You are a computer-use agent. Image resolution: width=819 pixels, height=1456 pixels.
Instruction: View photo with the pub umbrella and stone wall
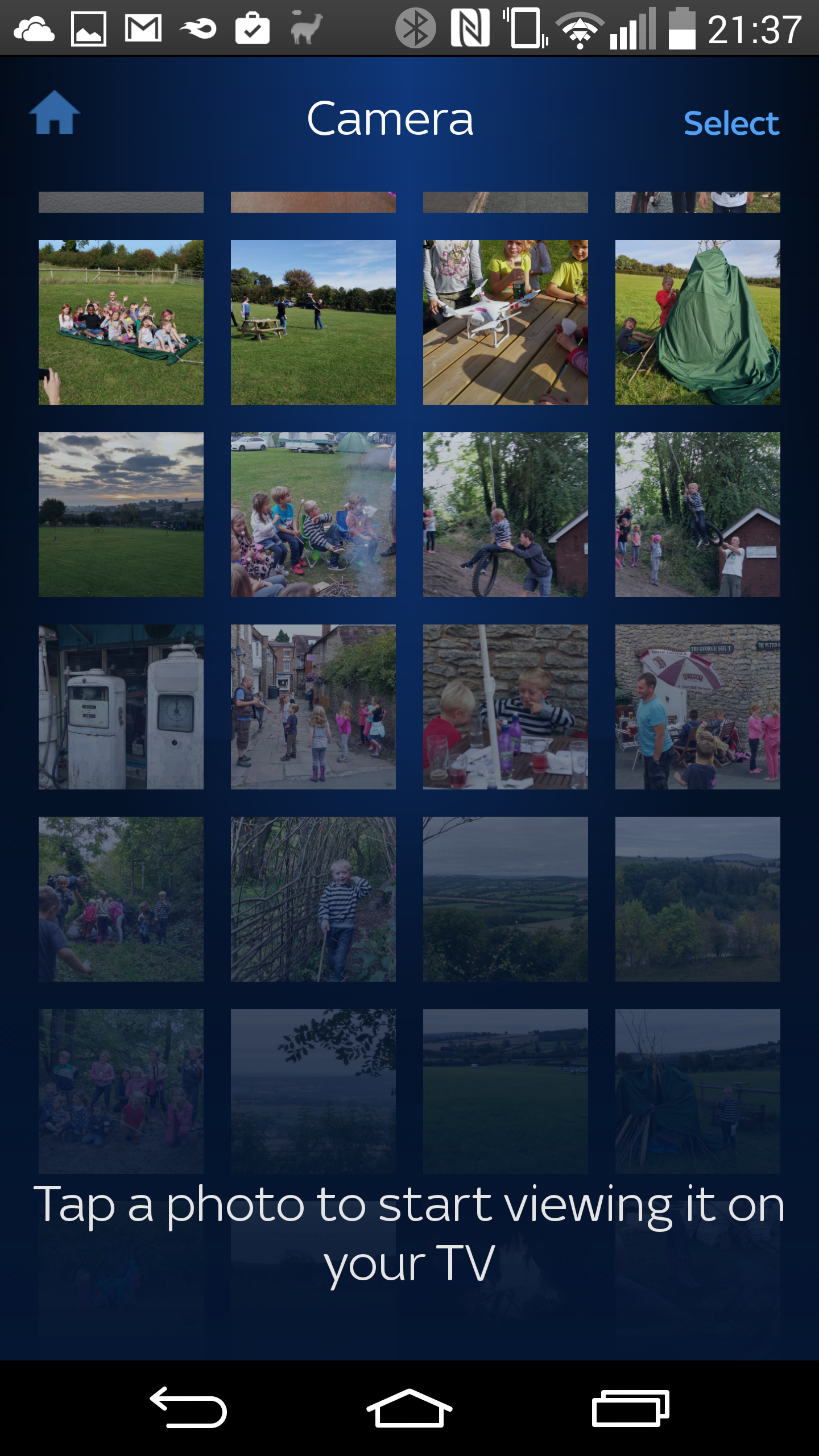point(698,707)
